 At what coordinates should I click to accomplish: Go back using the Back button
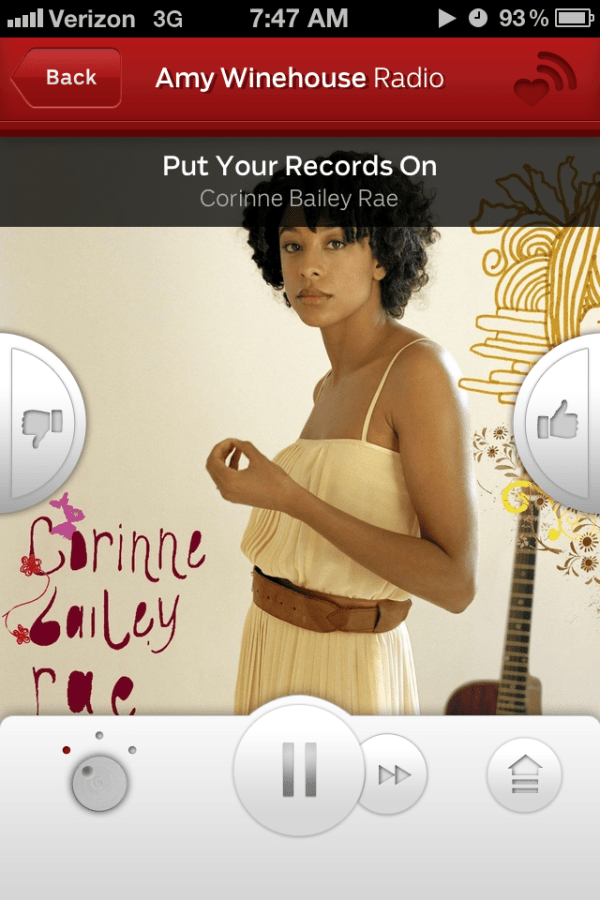67,78
